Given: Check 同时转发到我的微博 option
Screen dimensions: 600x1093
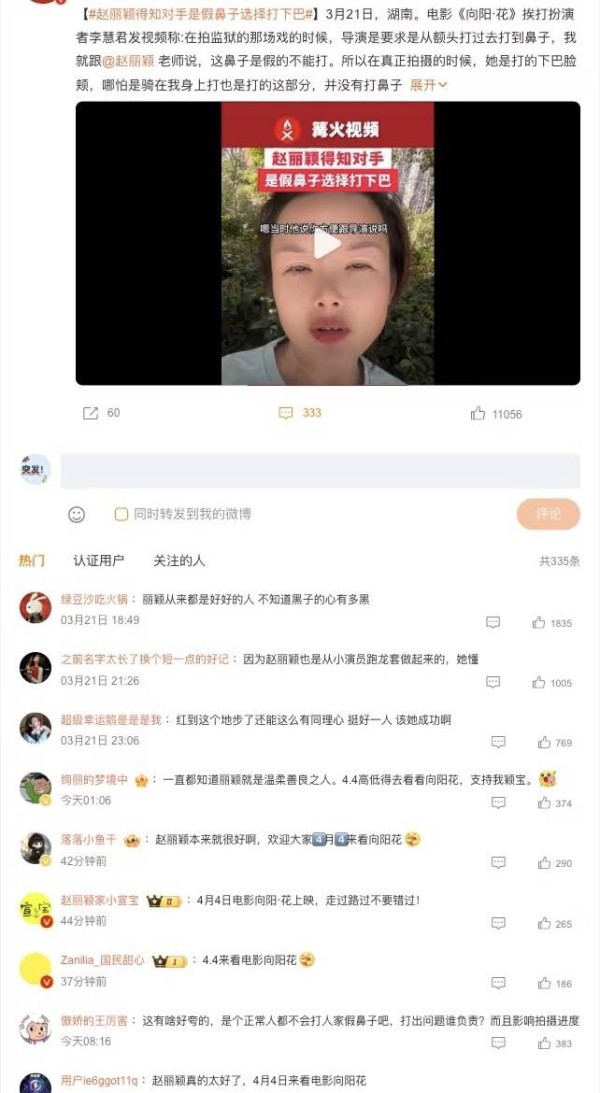Looking at the screenshot, I should (121, 514).
